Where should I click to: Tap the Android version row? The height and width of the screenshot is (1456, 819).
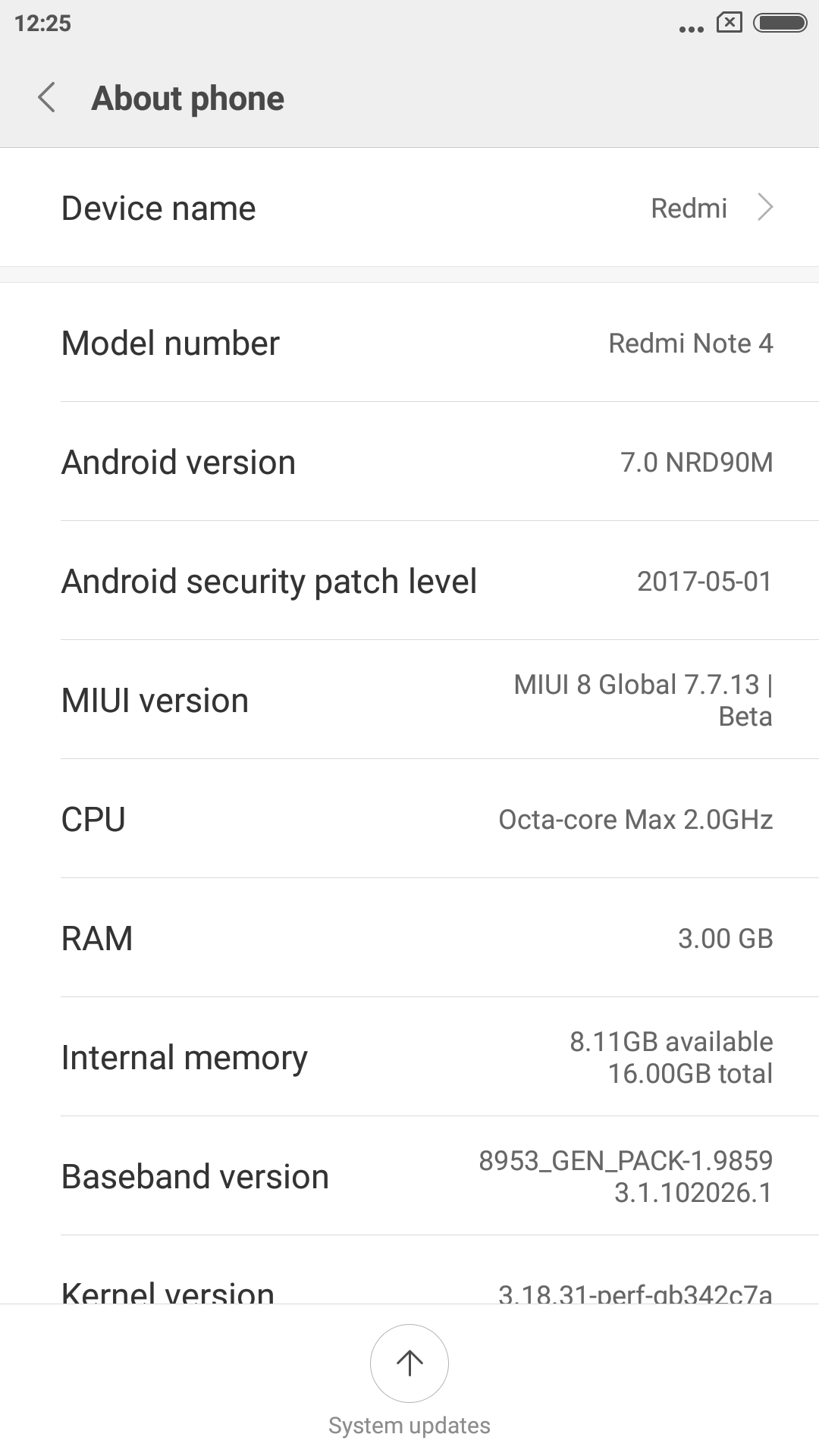click(409, 462)
